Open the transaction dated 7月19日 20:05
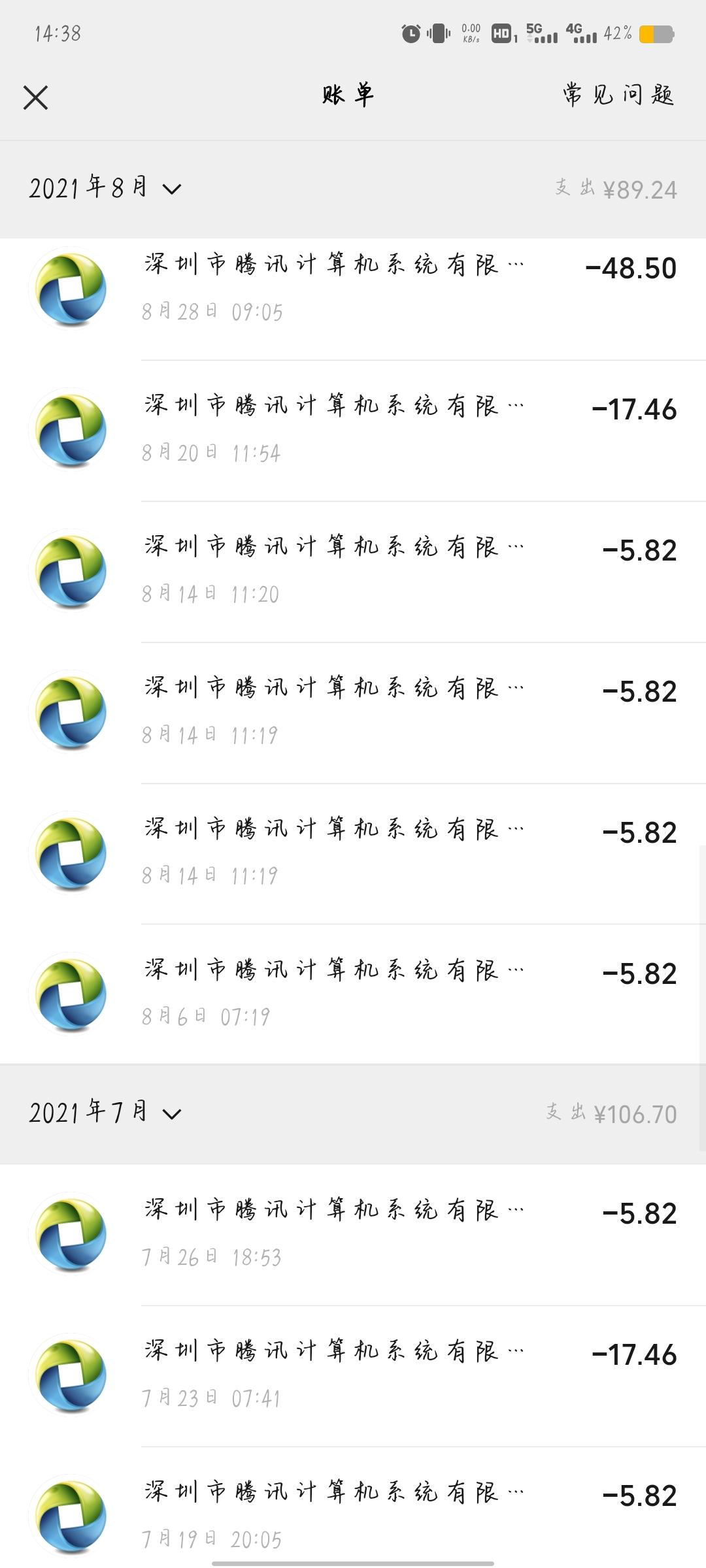The height and width of the screenshot is (1568, 706). click(353, 1507)
